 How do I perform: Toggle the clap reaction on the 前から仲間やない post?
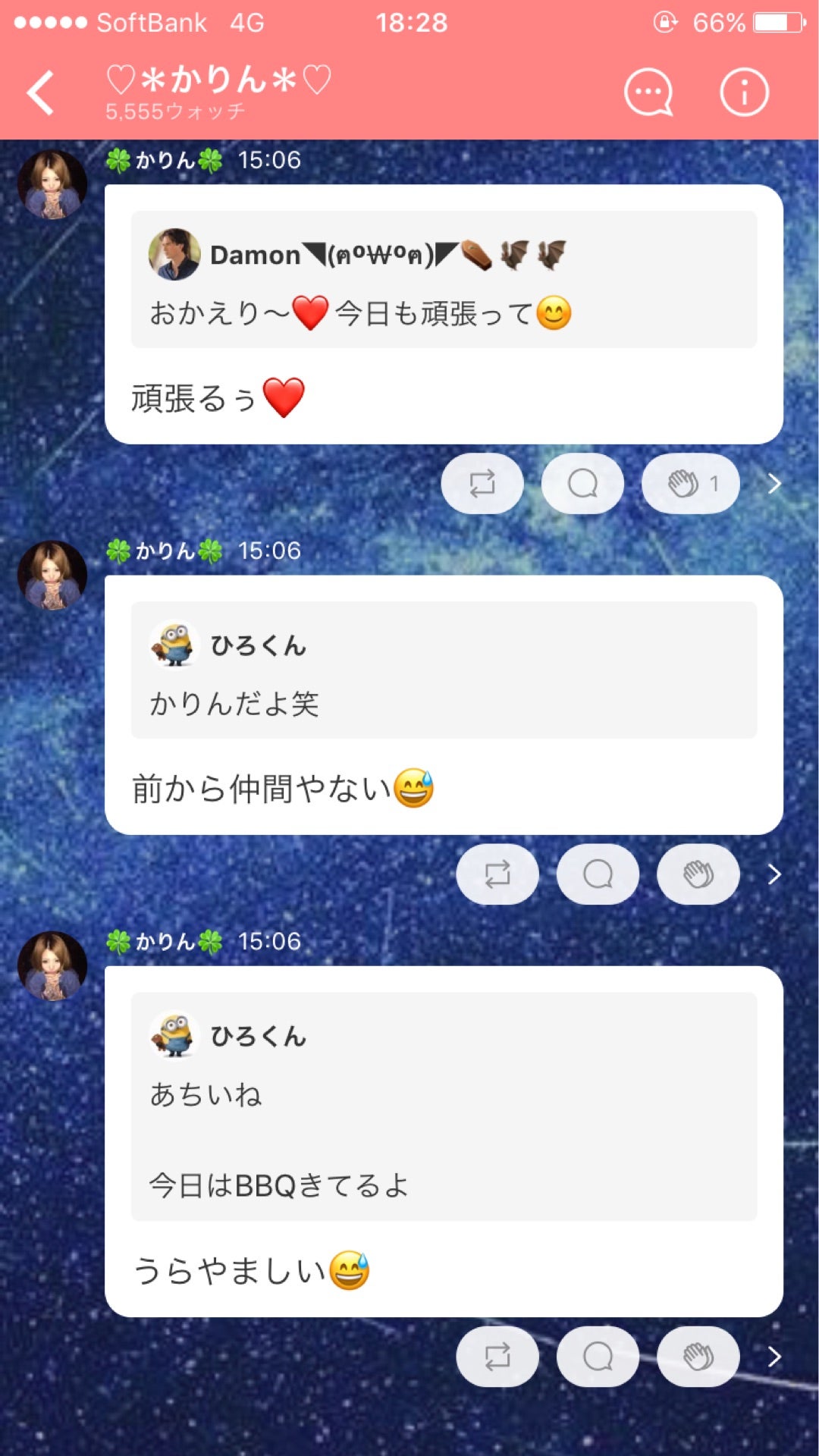point(697,874)
